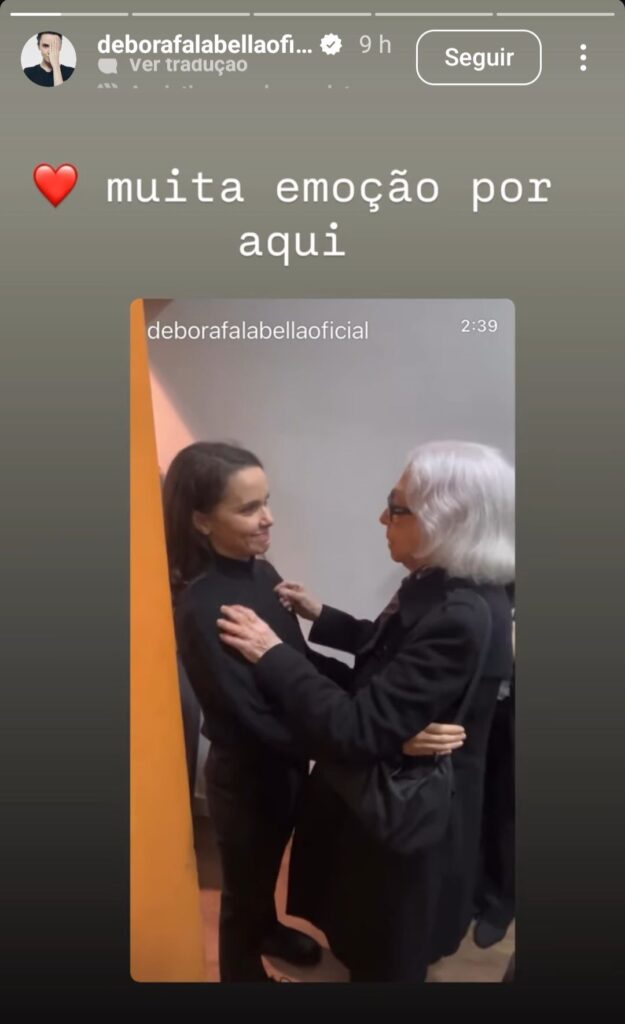The width and height of the screenshot is (625, 1024).
Task: Open the reshared deborafalabellaoficial video post
Action: (322, 640)
